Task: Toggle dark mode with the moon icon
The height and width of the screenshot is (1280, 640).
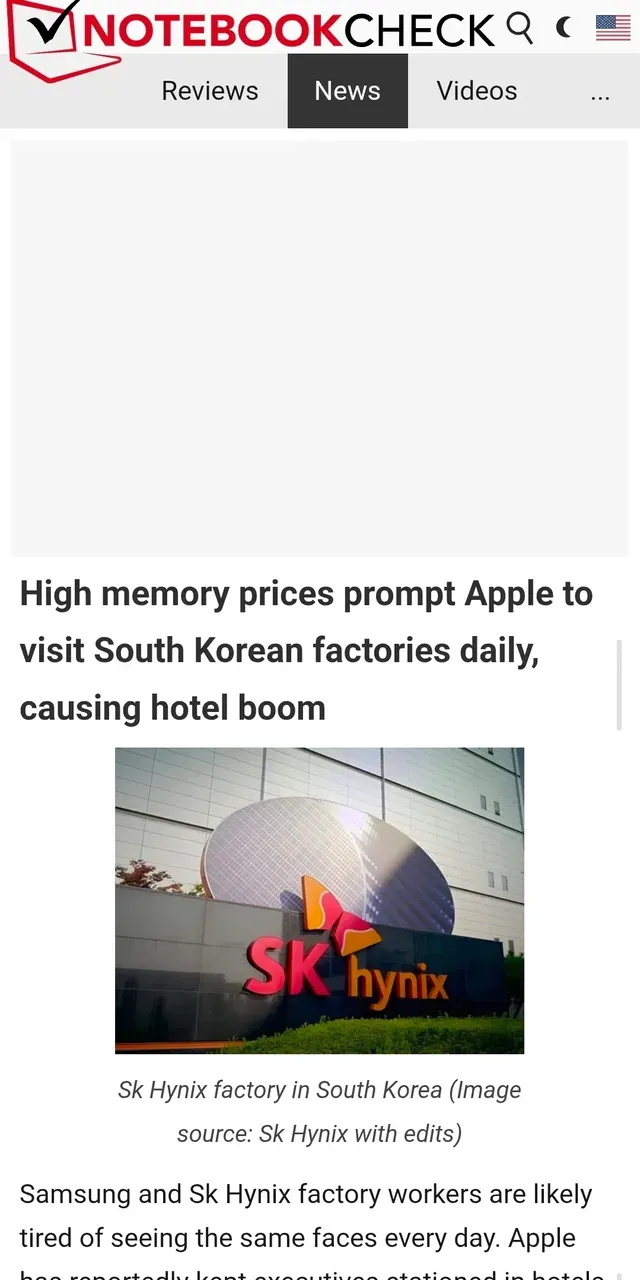Action: pyautogui.click(x=564, y=27)
